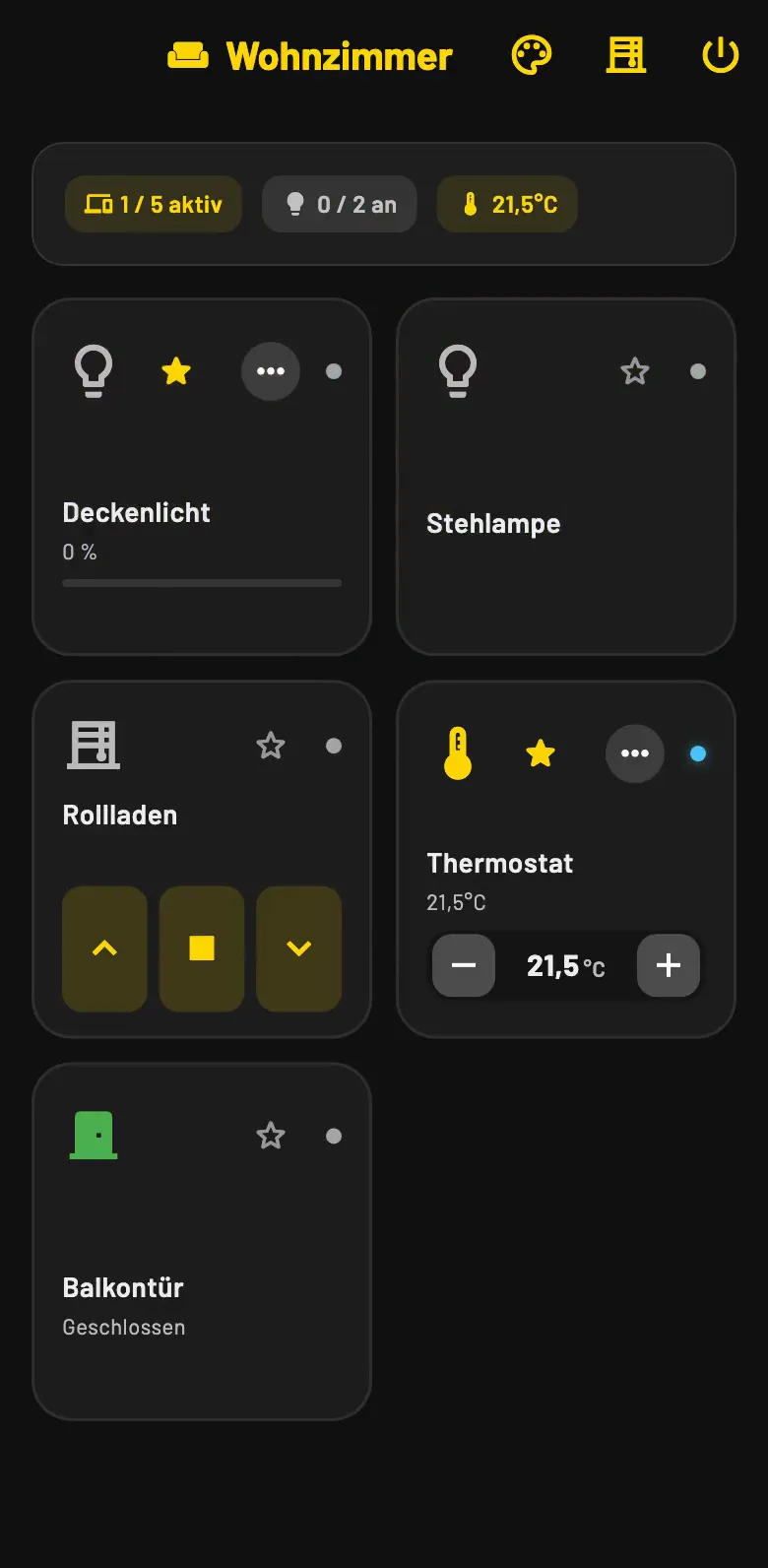Select the 1 / 5 aktiv chip
The image size is (768, 1568).
154,204
